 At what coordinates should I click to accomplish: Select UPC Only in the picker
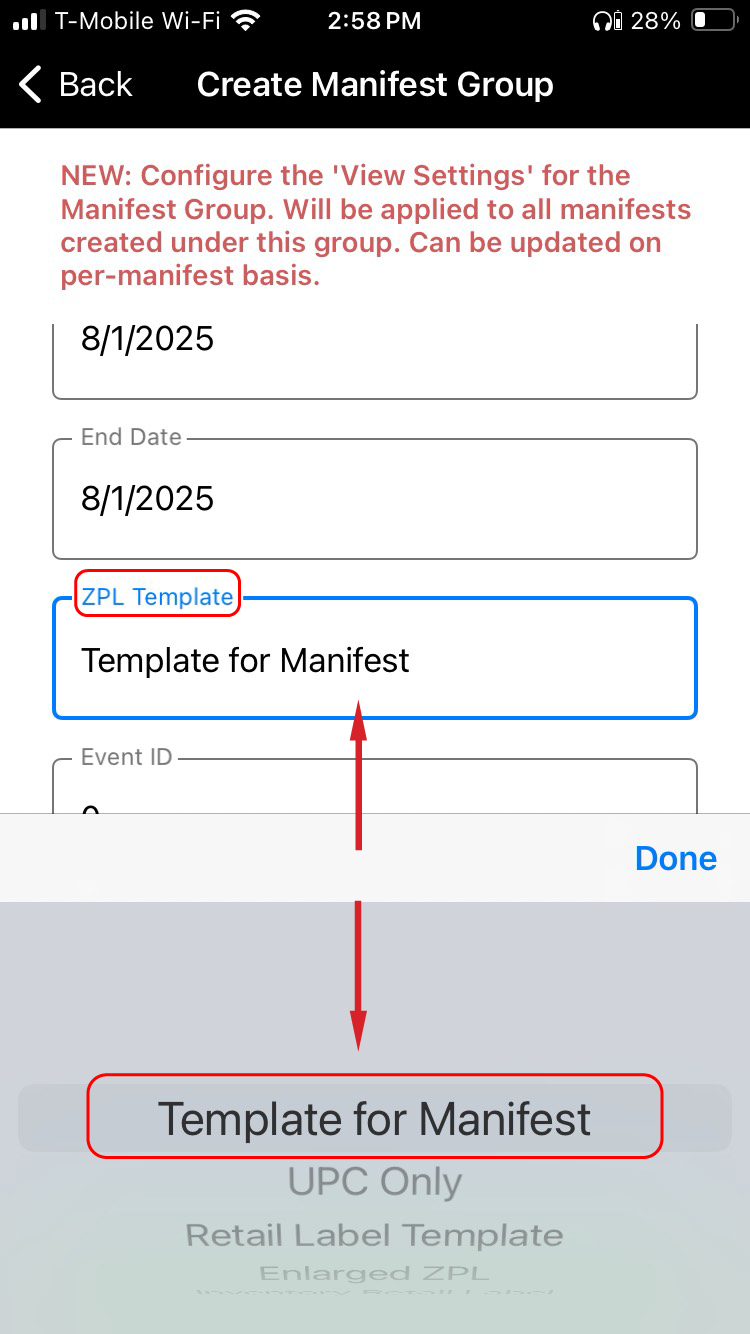point(374,1182)
